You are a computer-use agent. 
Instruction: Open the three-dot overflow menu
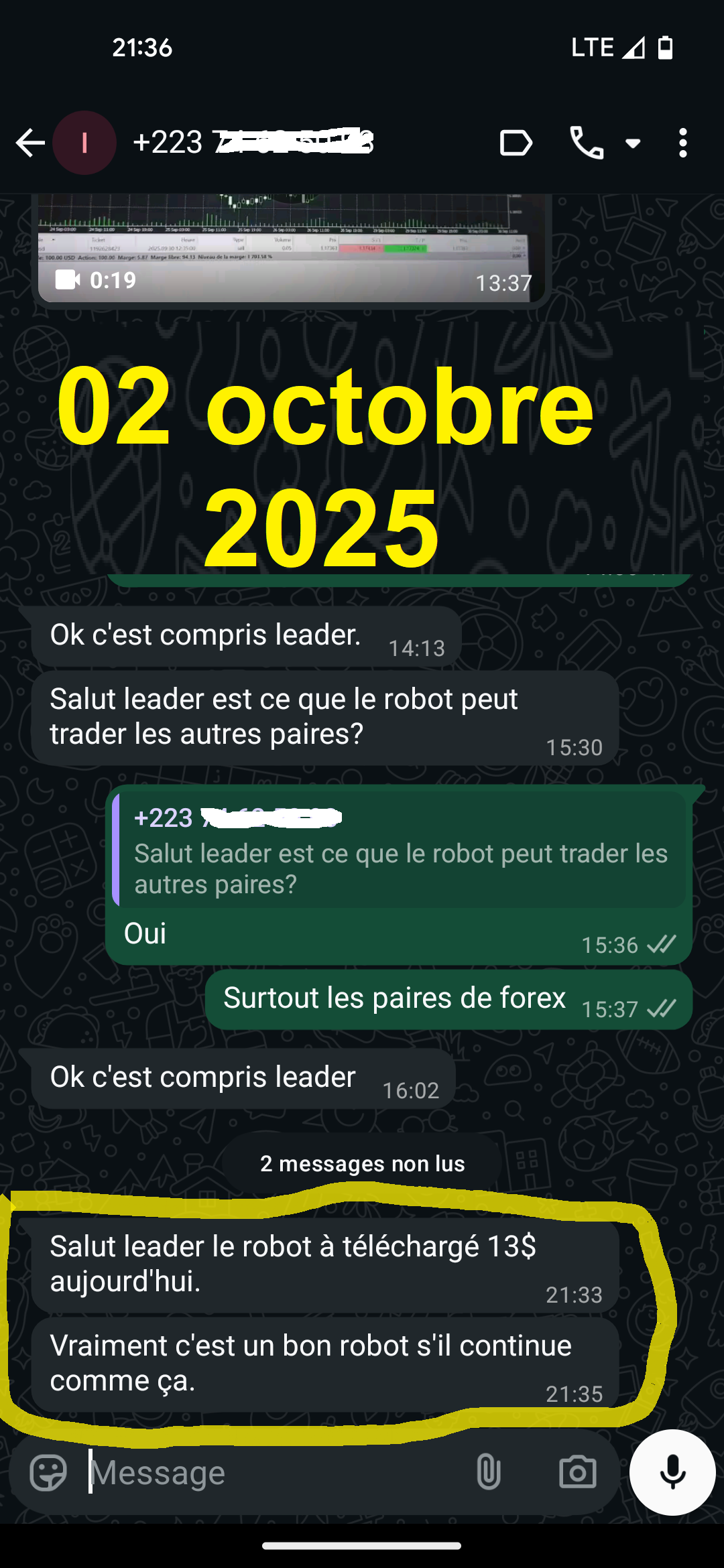pyautogui.click(x=682, y=143)
